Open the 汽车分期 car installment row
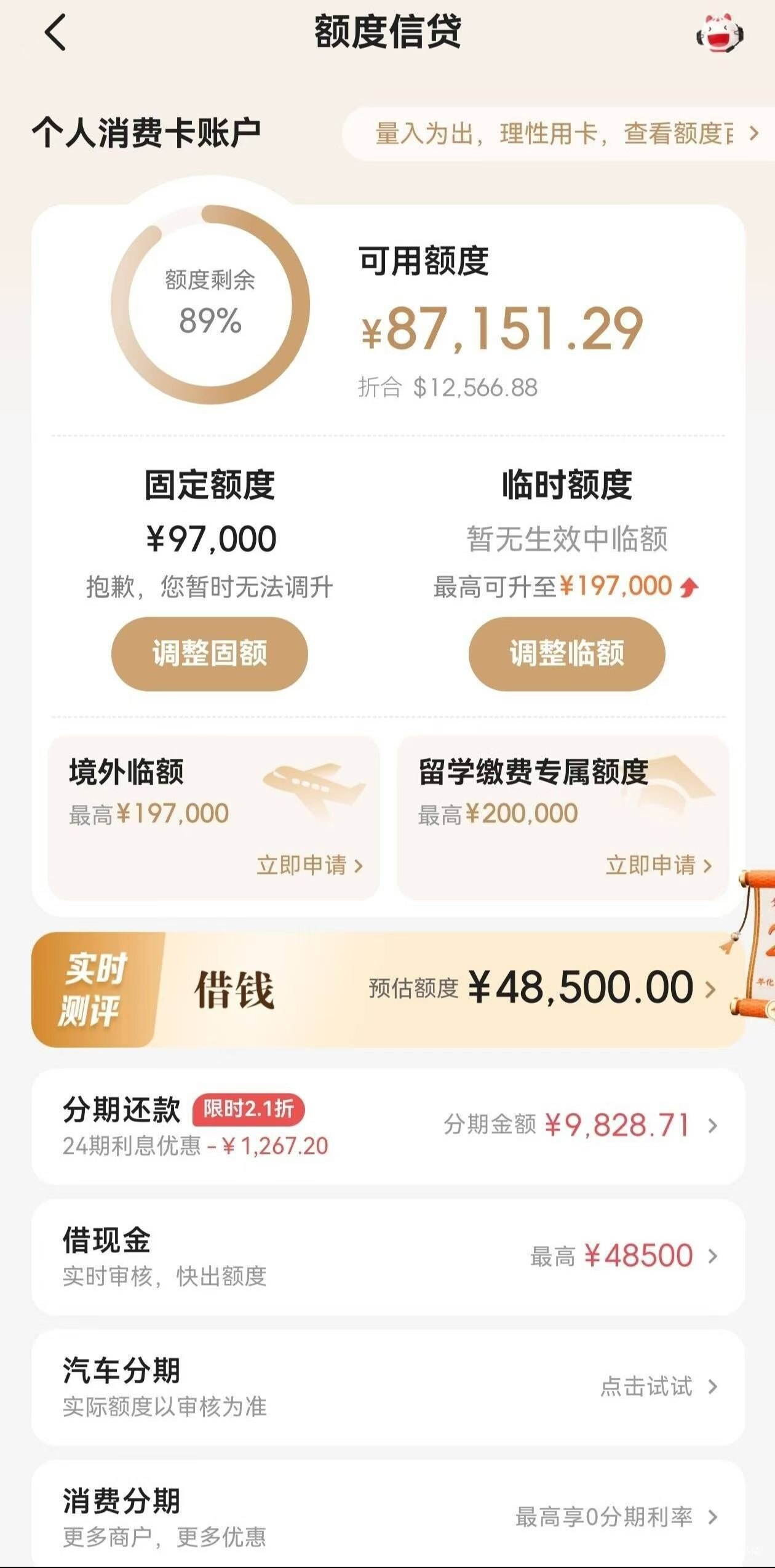775x1568 pixels. (387, 1387)
